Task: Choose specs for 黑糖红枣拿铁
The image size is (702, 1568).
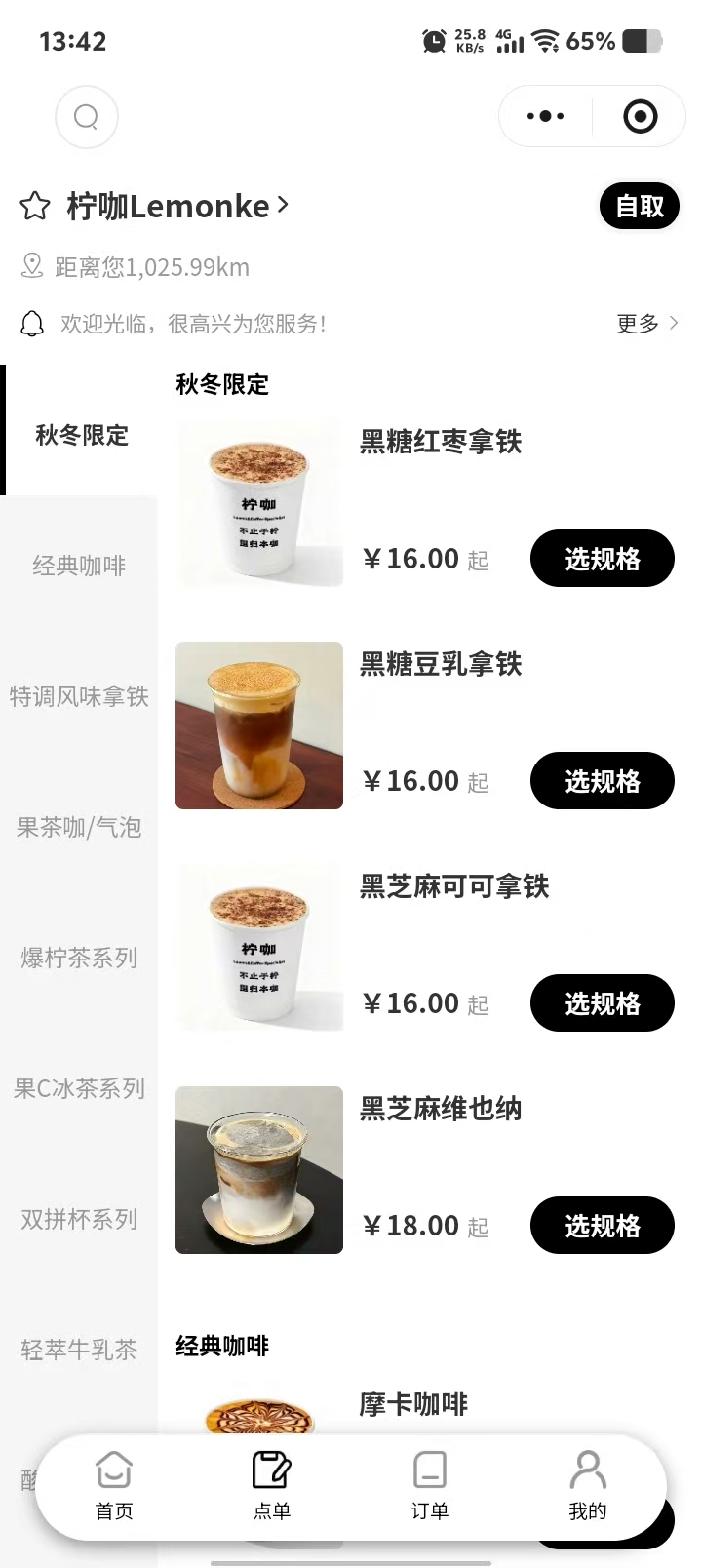Action: click(602, 559)
